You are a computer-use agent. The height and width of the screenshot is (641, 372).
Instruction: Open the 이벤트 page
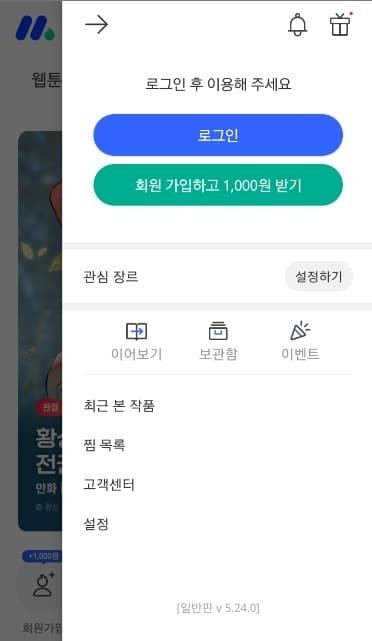pos(300,342)
